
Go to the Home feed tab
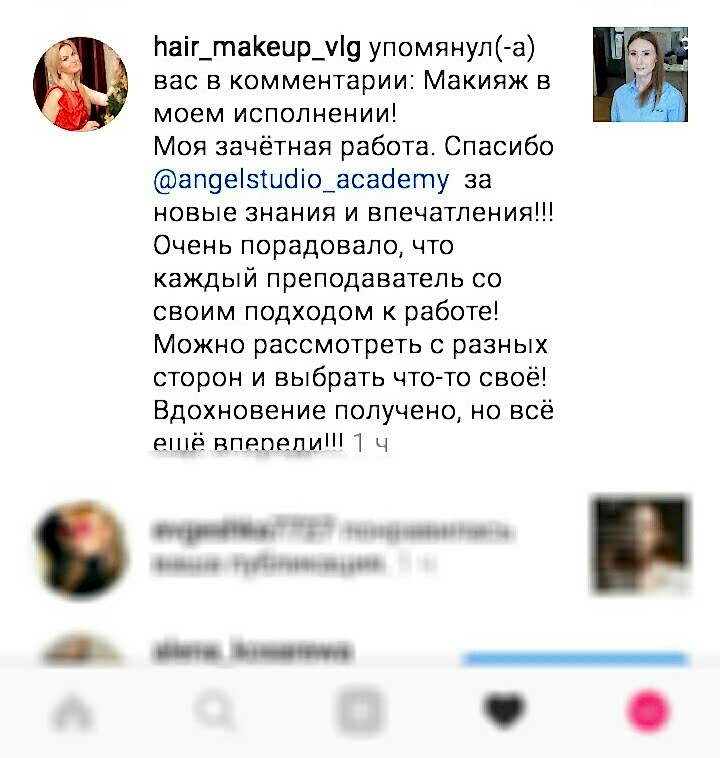pyautogui.click(x=73, y=711)
